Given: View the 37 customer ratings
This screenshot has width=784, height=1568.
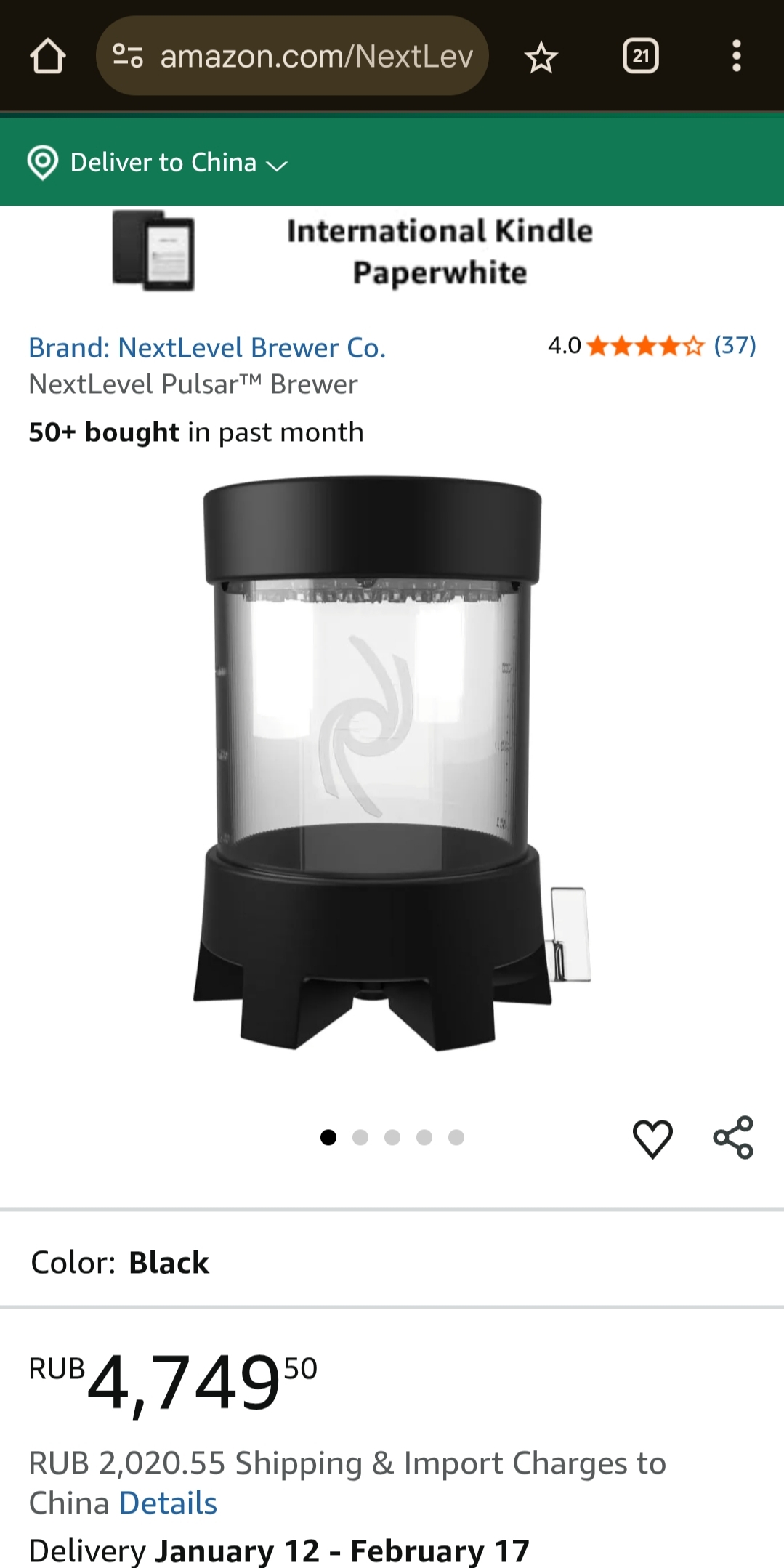Looking at the screenshot, I should click(734, 345).
